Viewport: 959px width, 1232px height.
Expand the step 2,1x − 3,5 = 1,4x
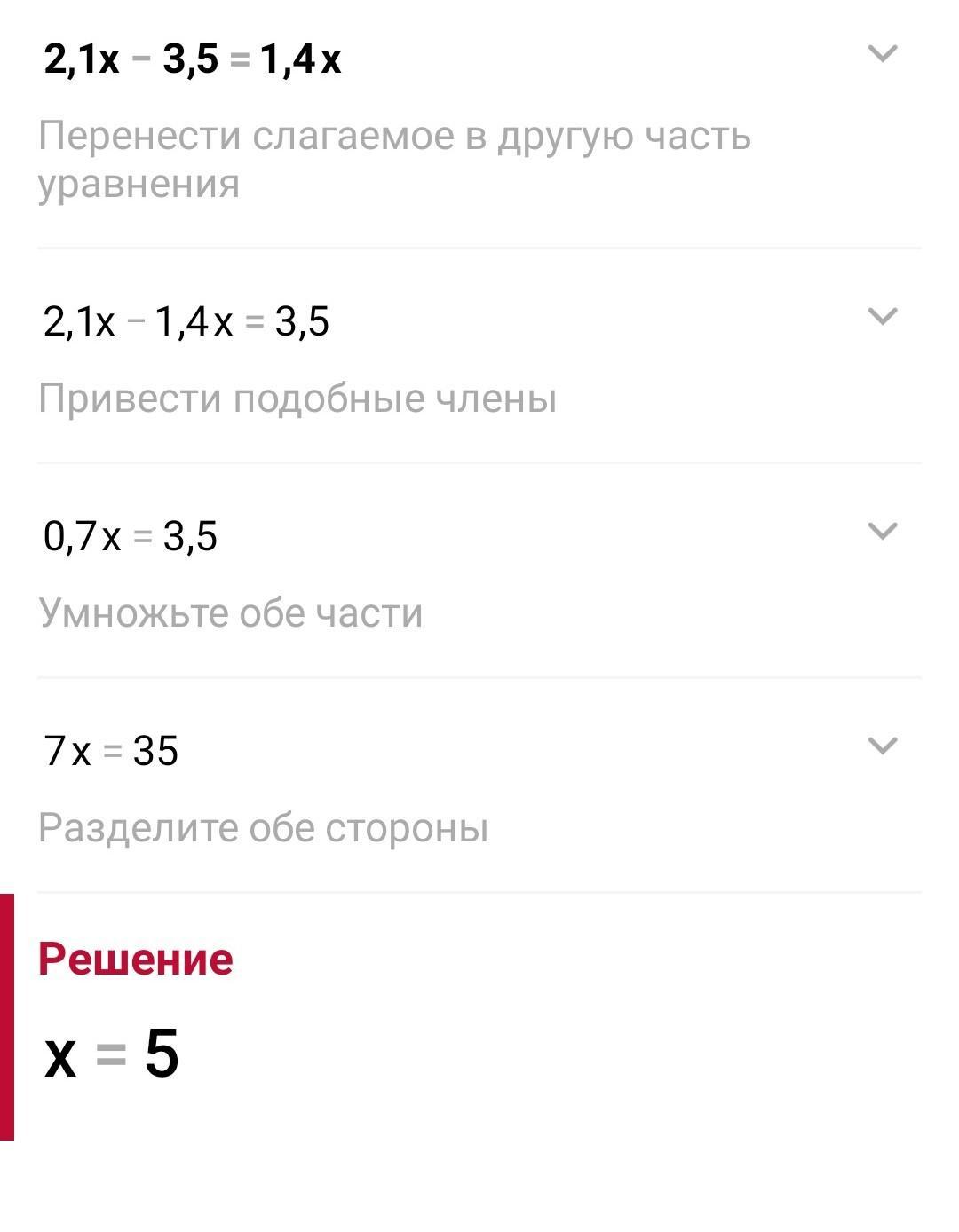882,54
